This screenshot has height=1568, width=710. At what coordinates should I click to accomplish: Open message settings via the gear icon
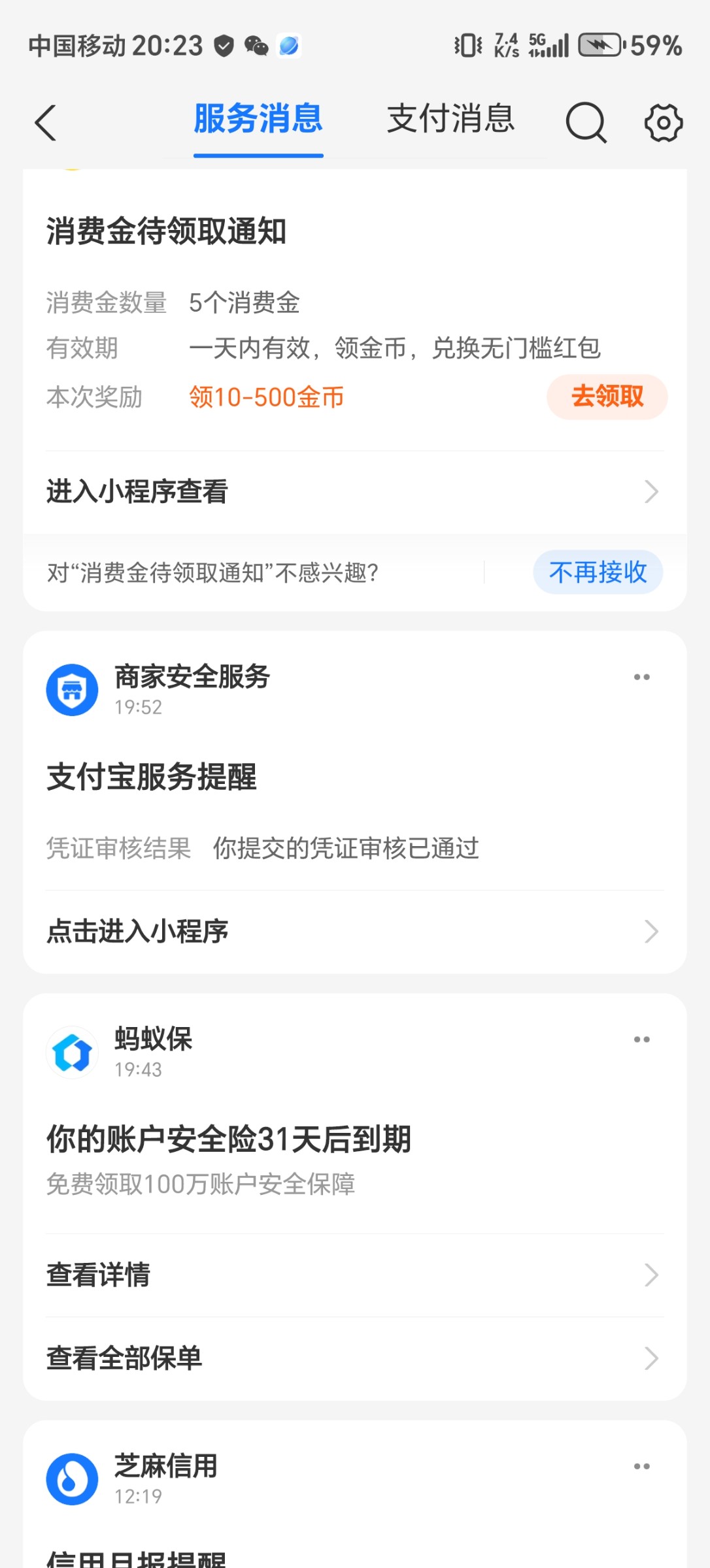point(664,122)
